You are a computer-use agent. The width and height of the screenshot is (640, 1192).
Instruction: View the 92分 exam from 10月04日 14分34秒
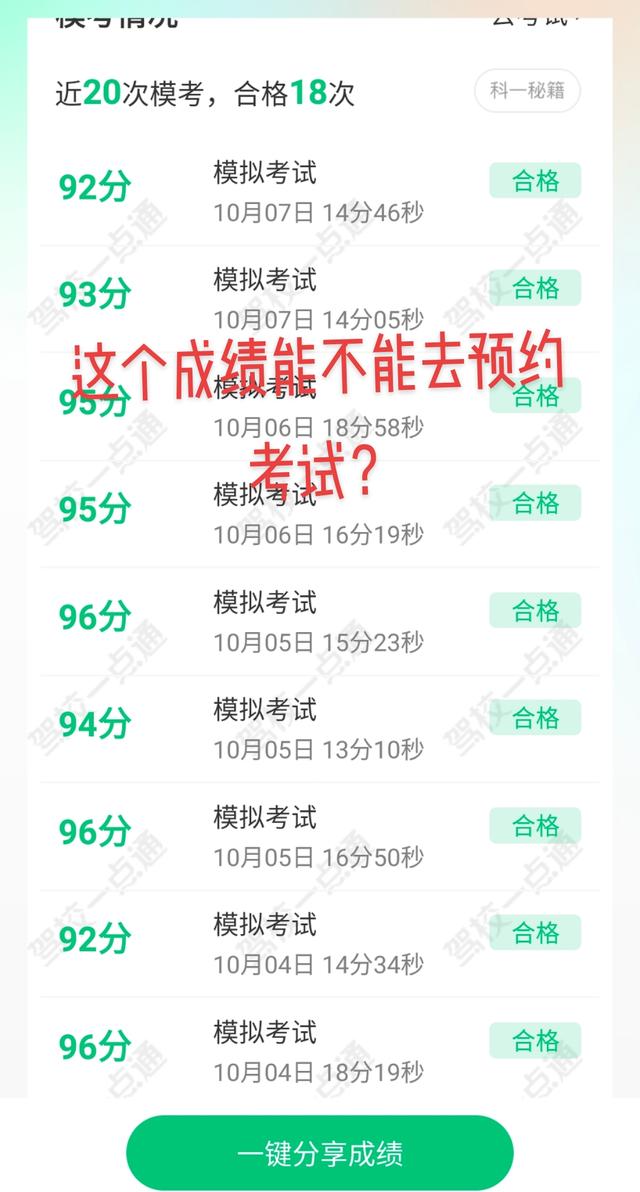tap(319, 944)
